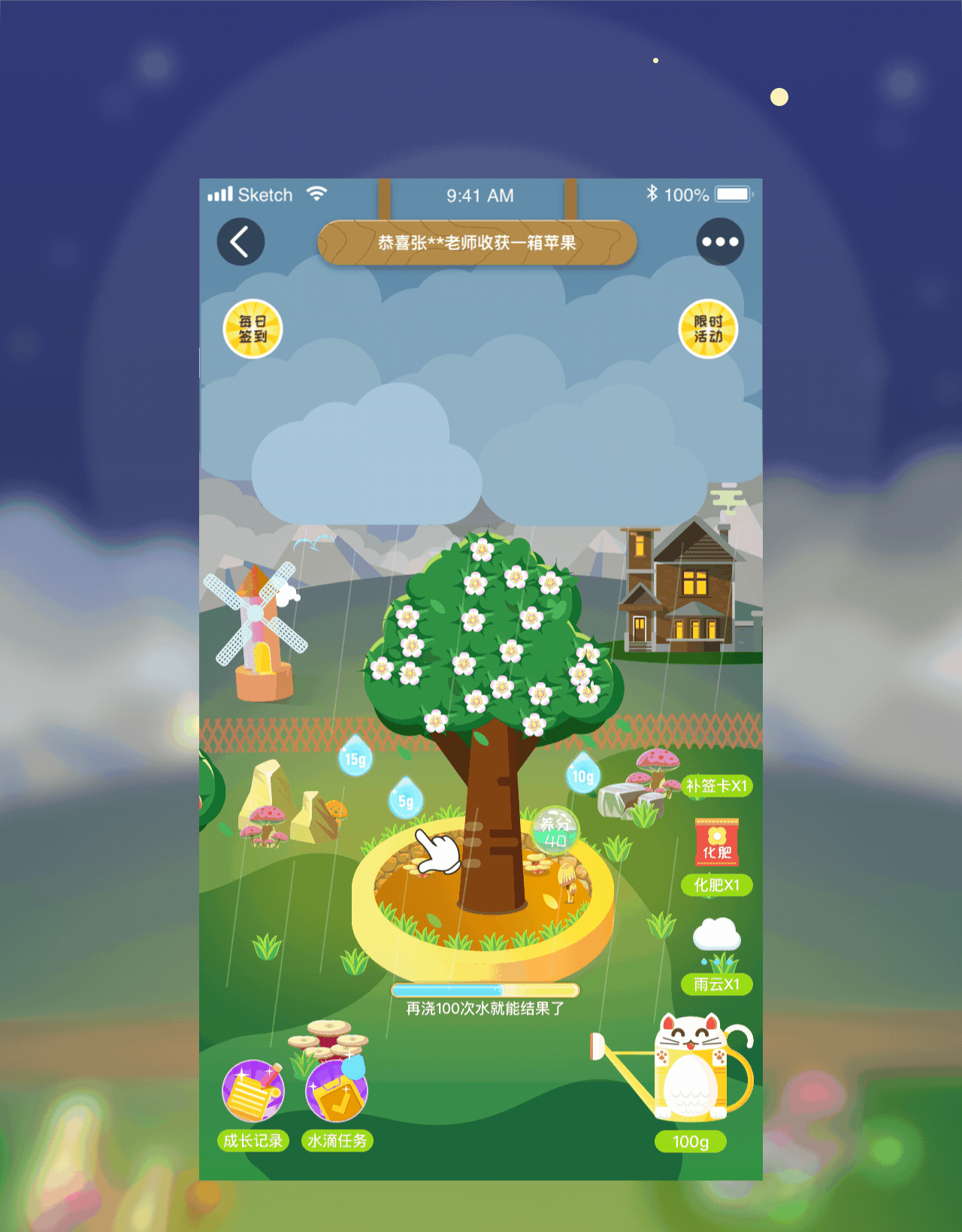This screenshot has height=1232, width=962.
Task: Open 限时活动 limited-time event
Action: click(x=708, y=329)
